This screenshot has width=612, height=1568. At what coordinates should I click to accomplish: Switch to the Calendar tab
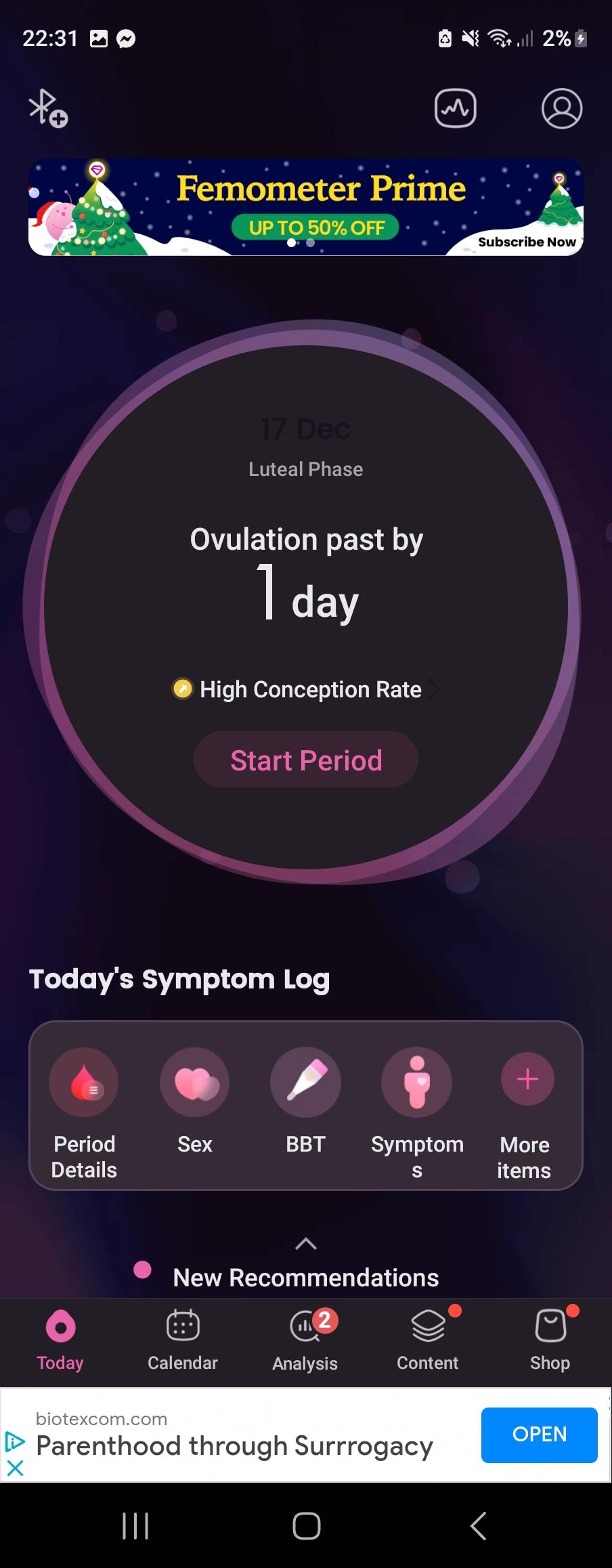point(183,1339)
